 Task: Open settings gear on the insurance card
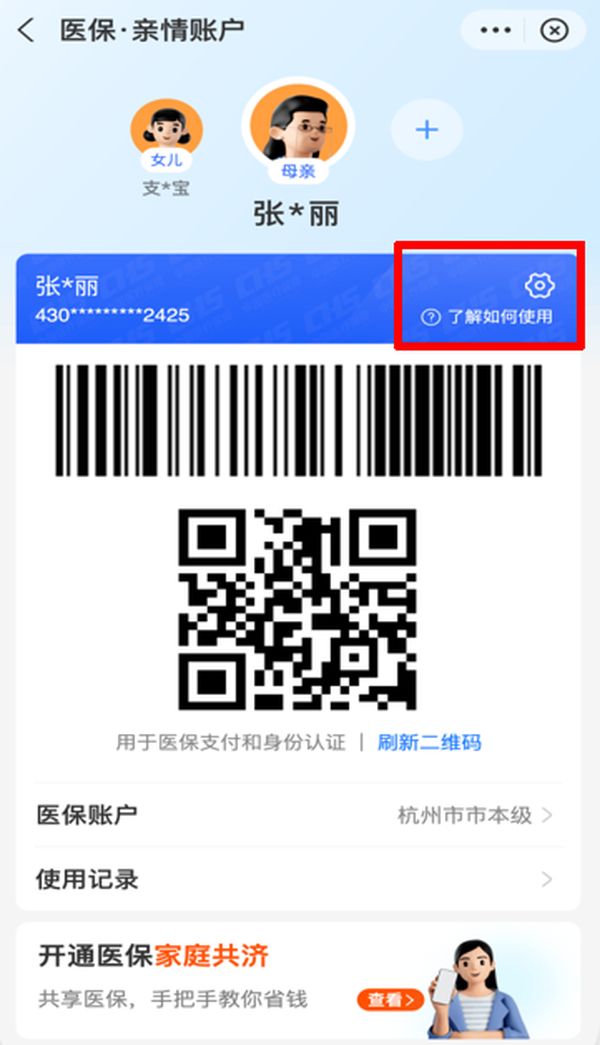pyautogui.click(x=539, y=286)
